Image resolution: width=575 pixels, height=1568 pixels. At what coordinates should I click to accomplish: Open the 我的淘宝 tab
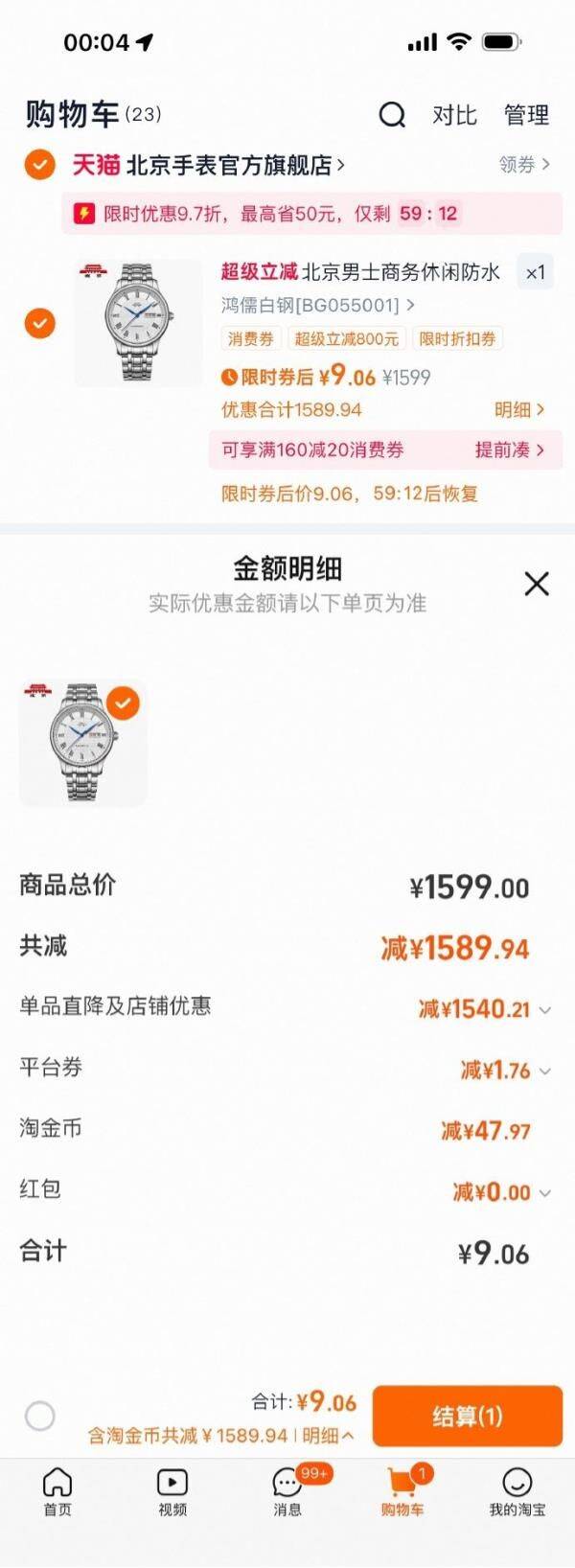click(517, 1491)
